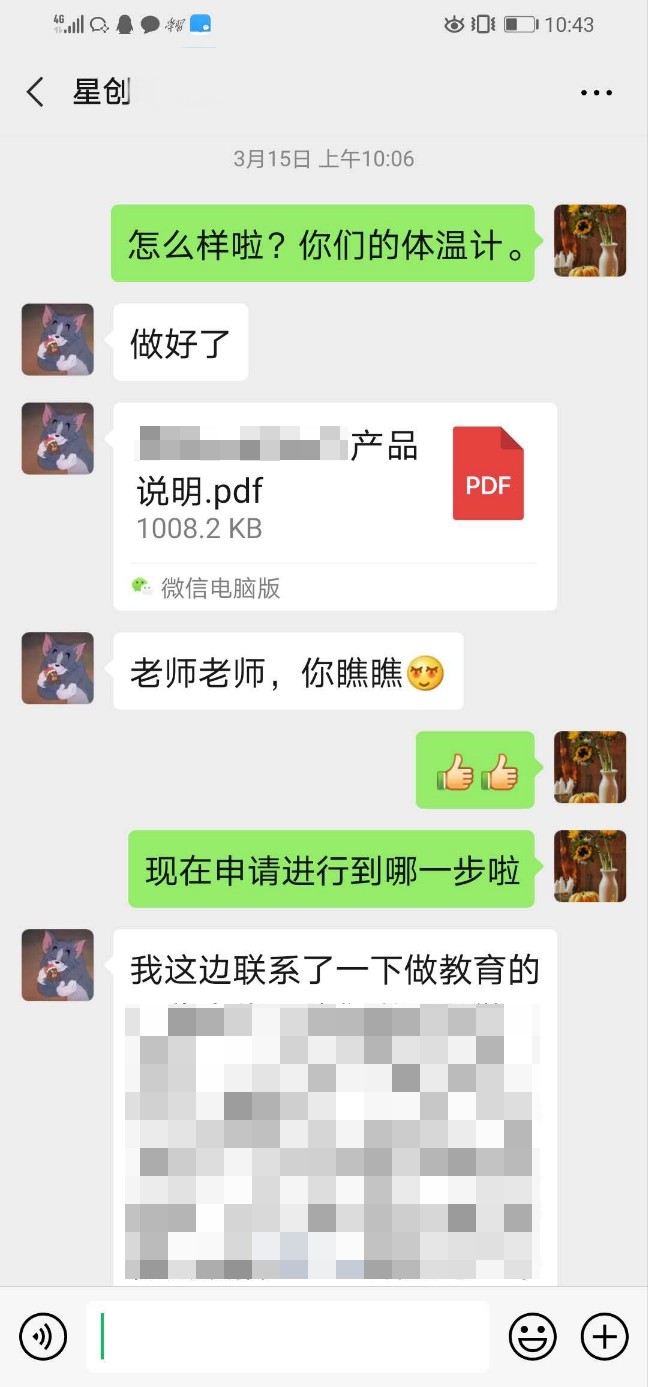The width and height of the screenshot is (648, 1387).
Task: Open the chat info overflow menu
Action: coord(596,93)
